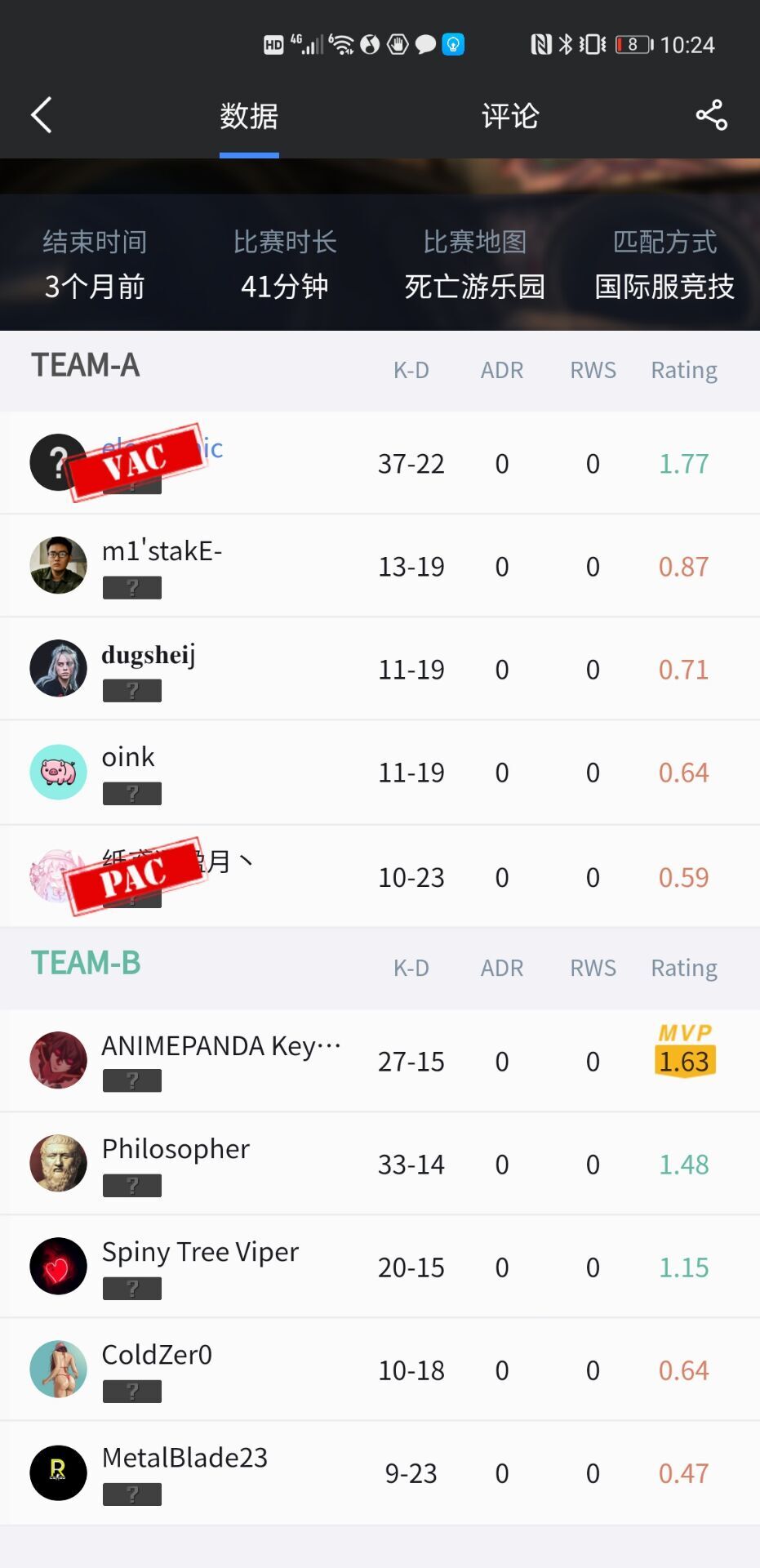Image resolution: width=760 pixels, height=1568 pixels.
Task: Select the 数据 tab
Action: 249,116
